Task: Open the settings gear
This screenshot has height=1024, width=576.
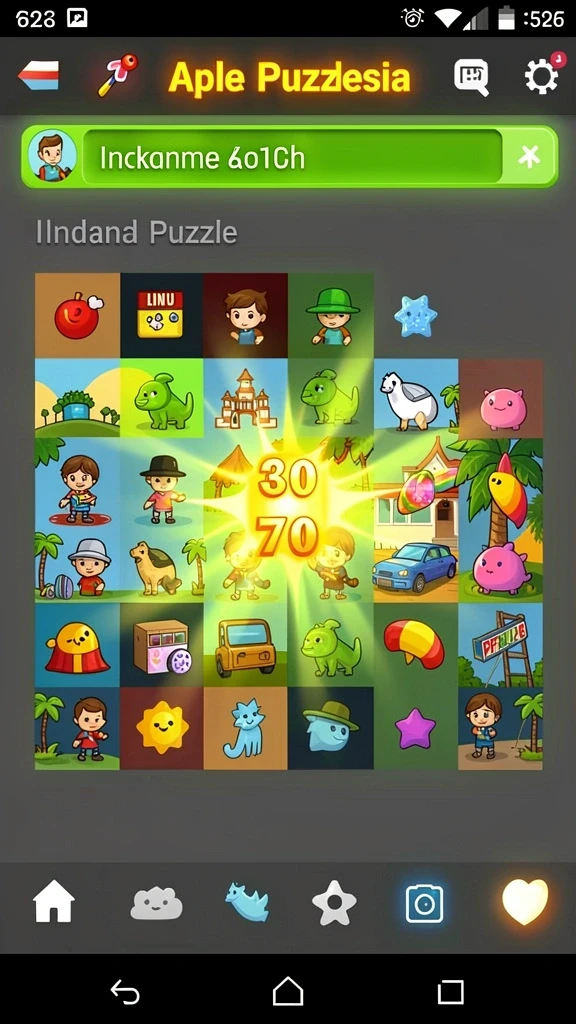Action: 543,75
